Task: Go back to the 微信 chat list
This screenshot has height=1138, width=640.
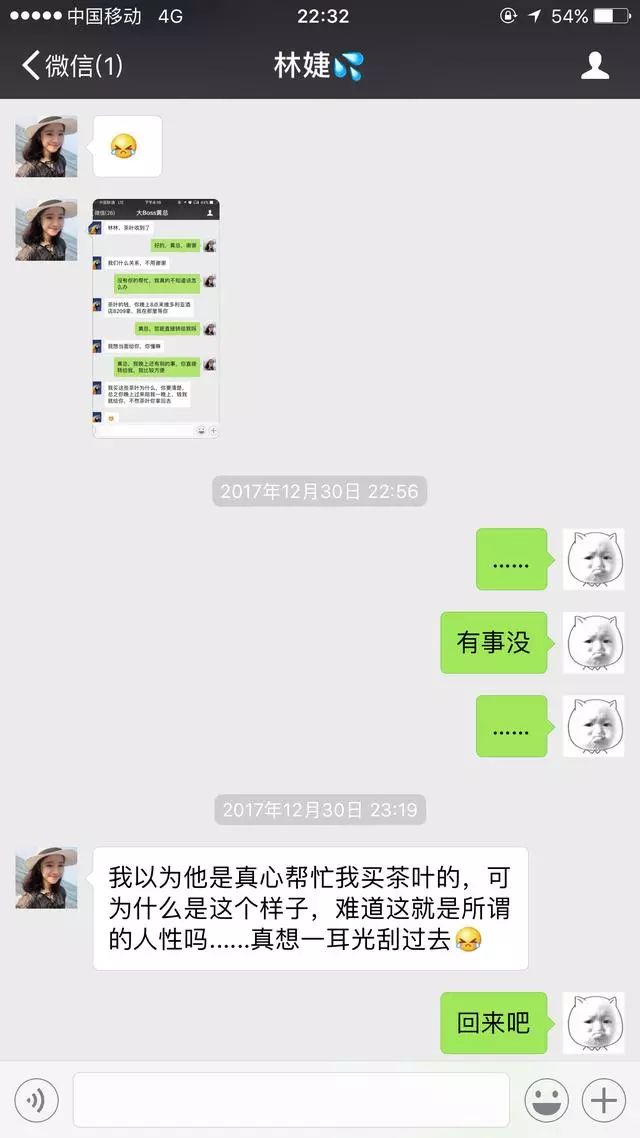Action: tap(71, 66)
